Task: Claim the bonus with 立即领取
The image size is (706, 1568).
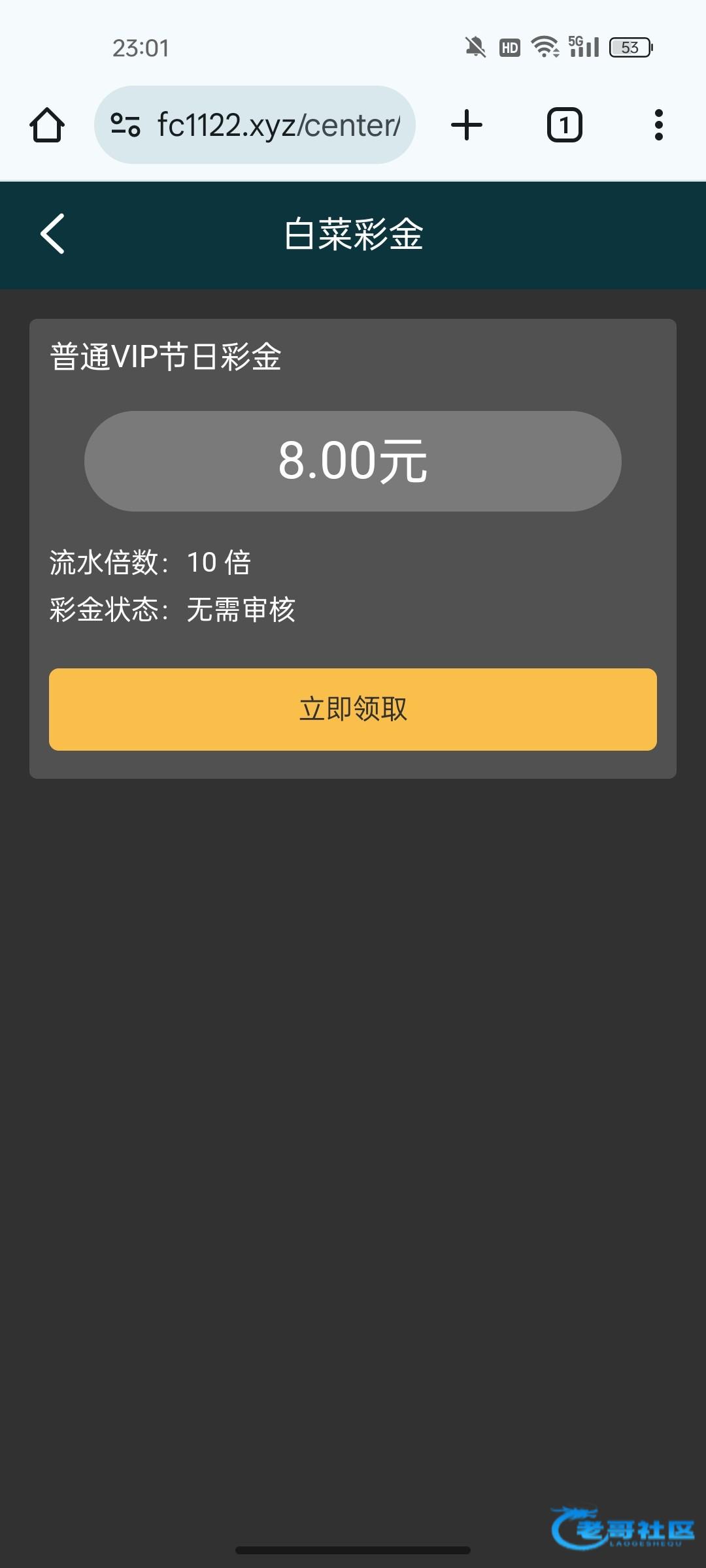Action: [x=353, y=709]
